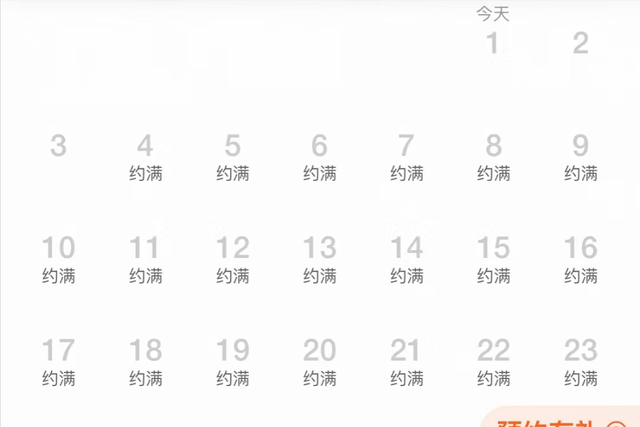Select the 13th marked 约满
The image size is (640, 427).
coord(319,258)
